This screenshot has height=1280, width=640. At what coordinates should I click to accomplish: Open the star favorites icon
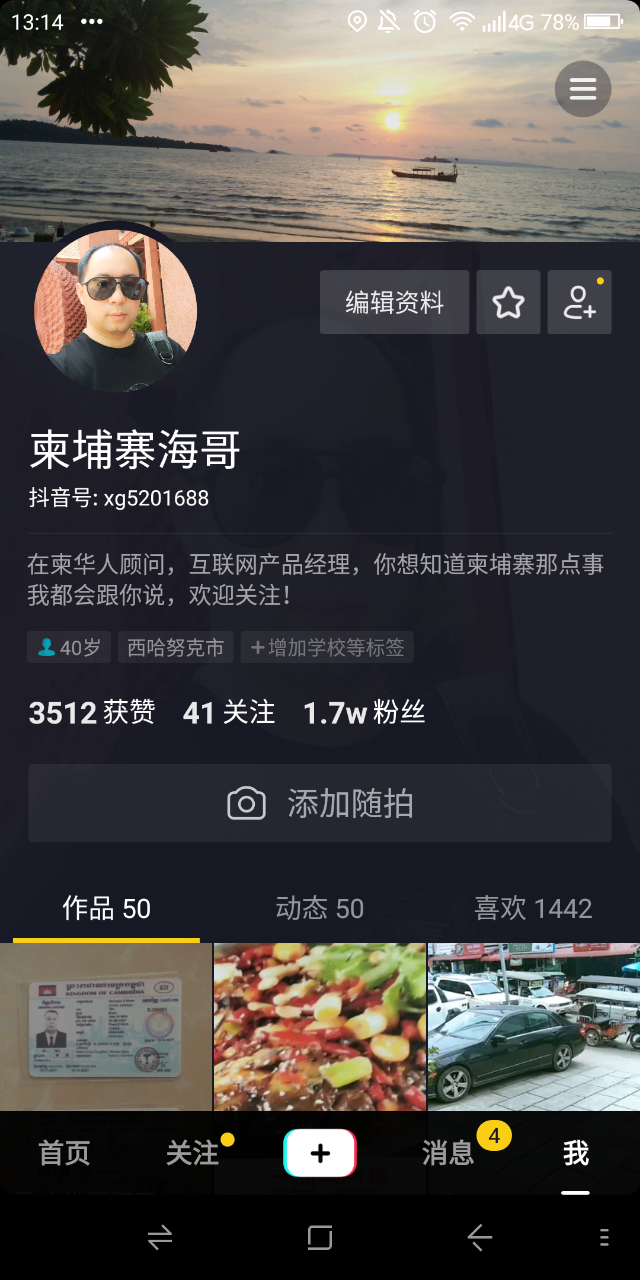508,302
